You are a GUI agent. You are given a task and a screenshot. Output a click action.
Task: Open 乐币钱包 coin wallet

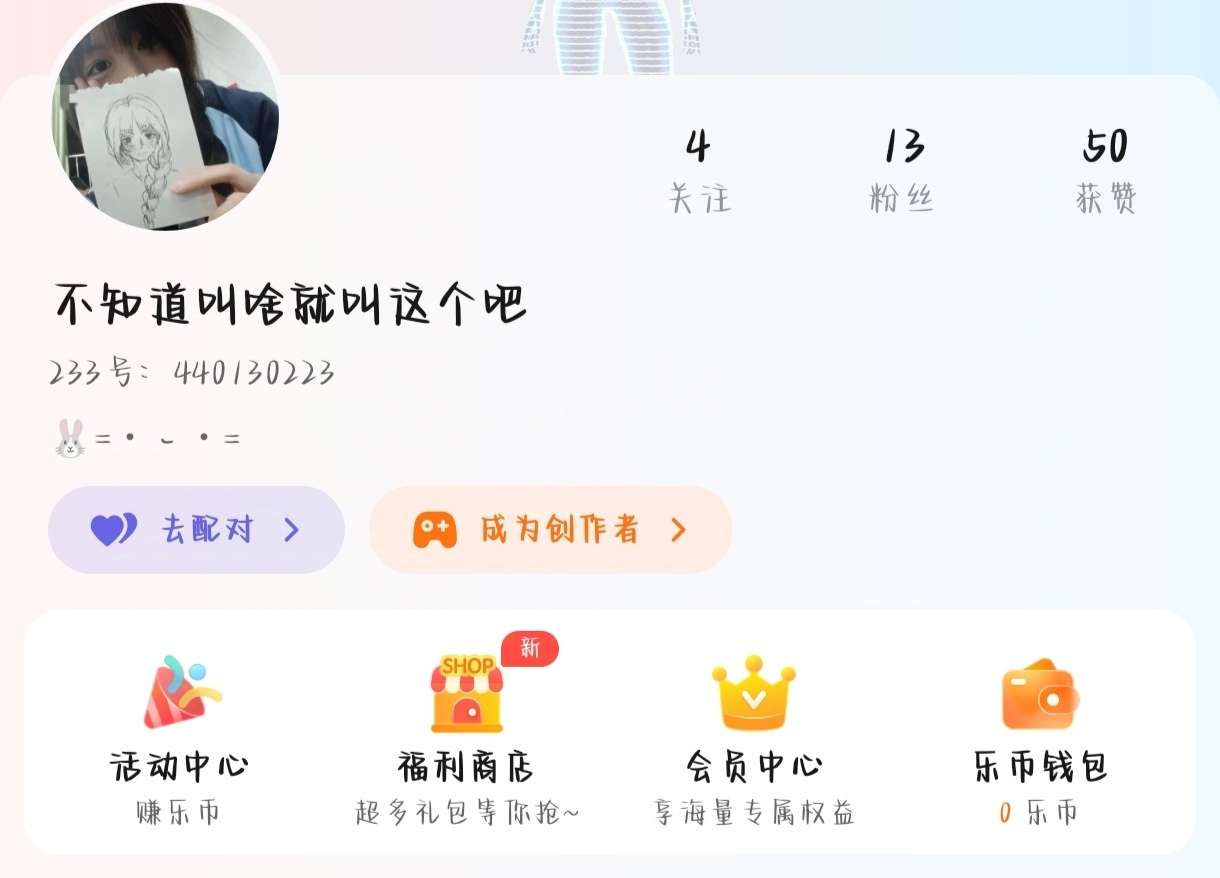tap(1040, 738)
